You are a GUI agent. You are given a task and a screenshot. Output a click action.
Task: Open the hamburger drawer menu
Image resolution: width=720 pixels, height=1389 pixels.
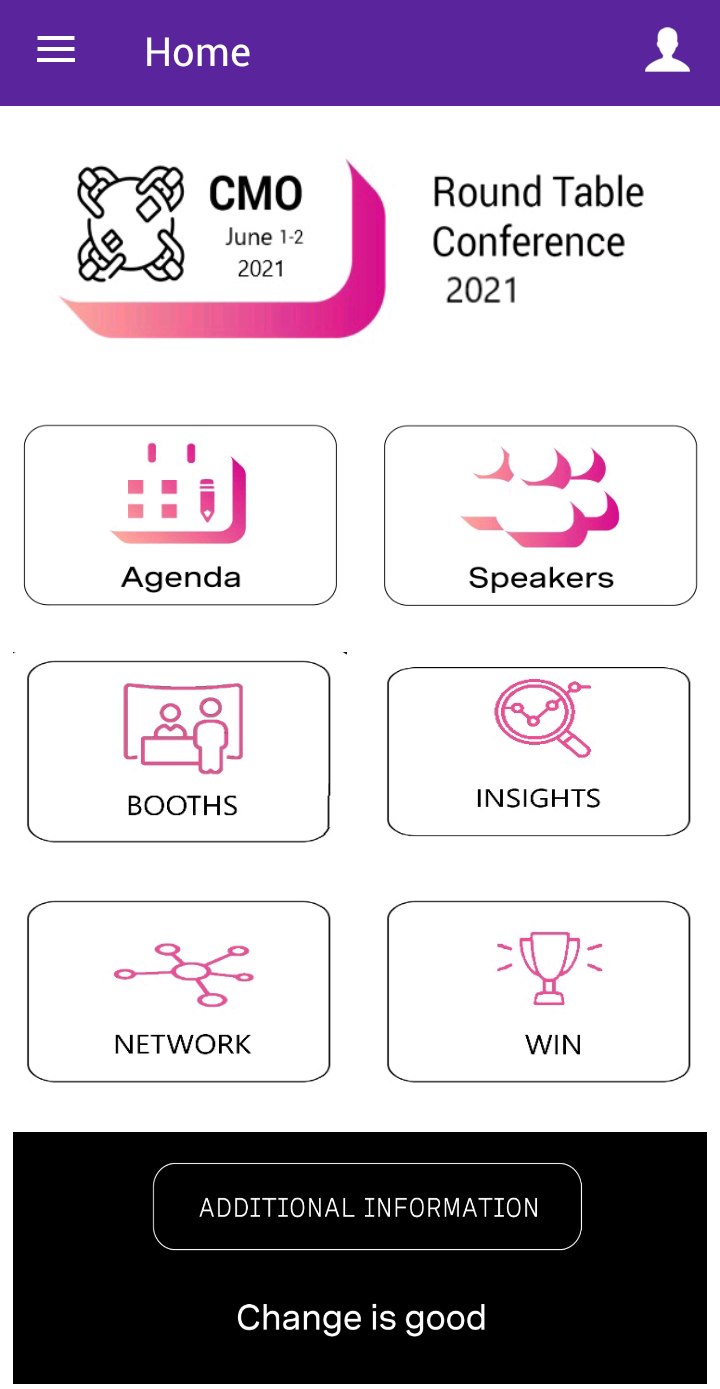click(56, 50)
